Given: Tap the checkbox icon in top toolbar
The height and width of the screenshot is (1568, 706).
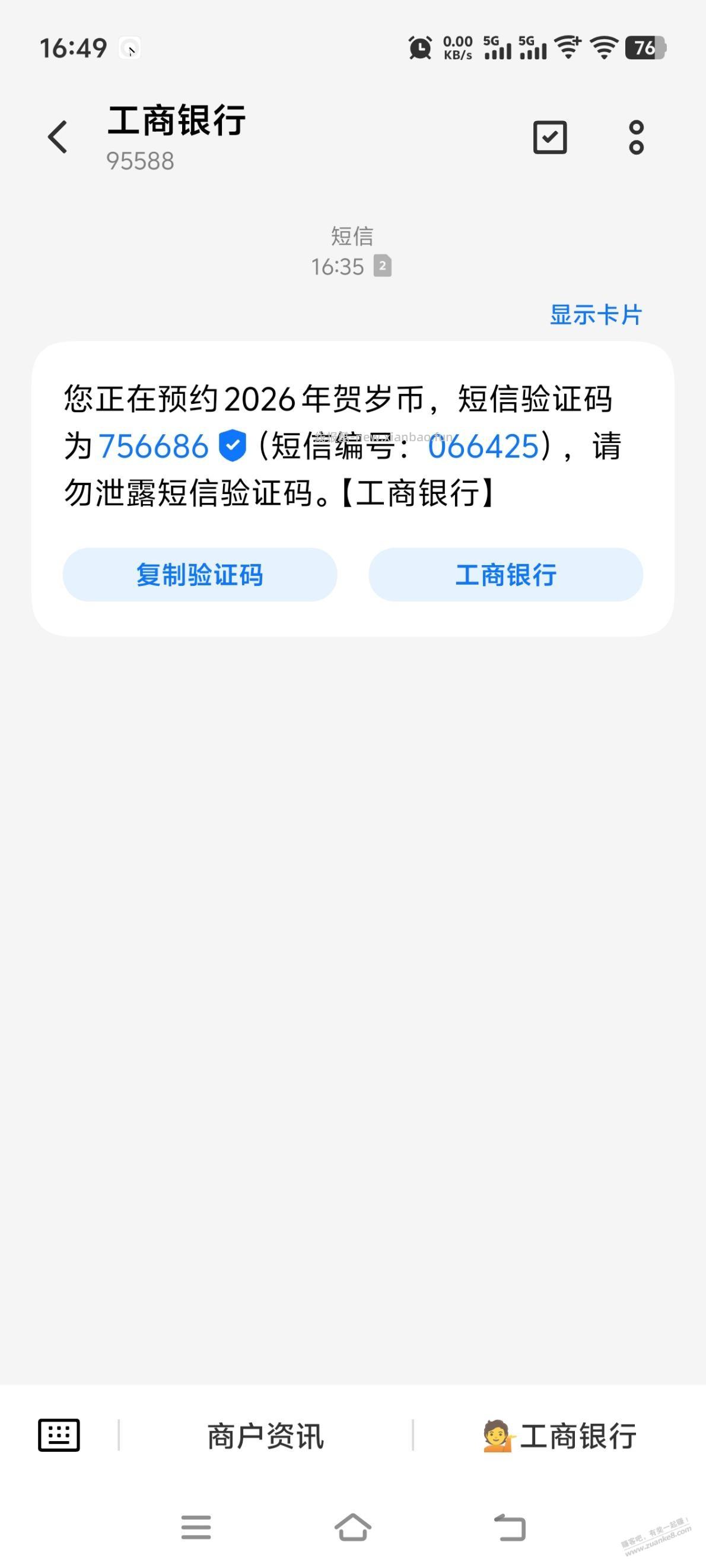Looking at the screenshot, I should tap(549, 137).
